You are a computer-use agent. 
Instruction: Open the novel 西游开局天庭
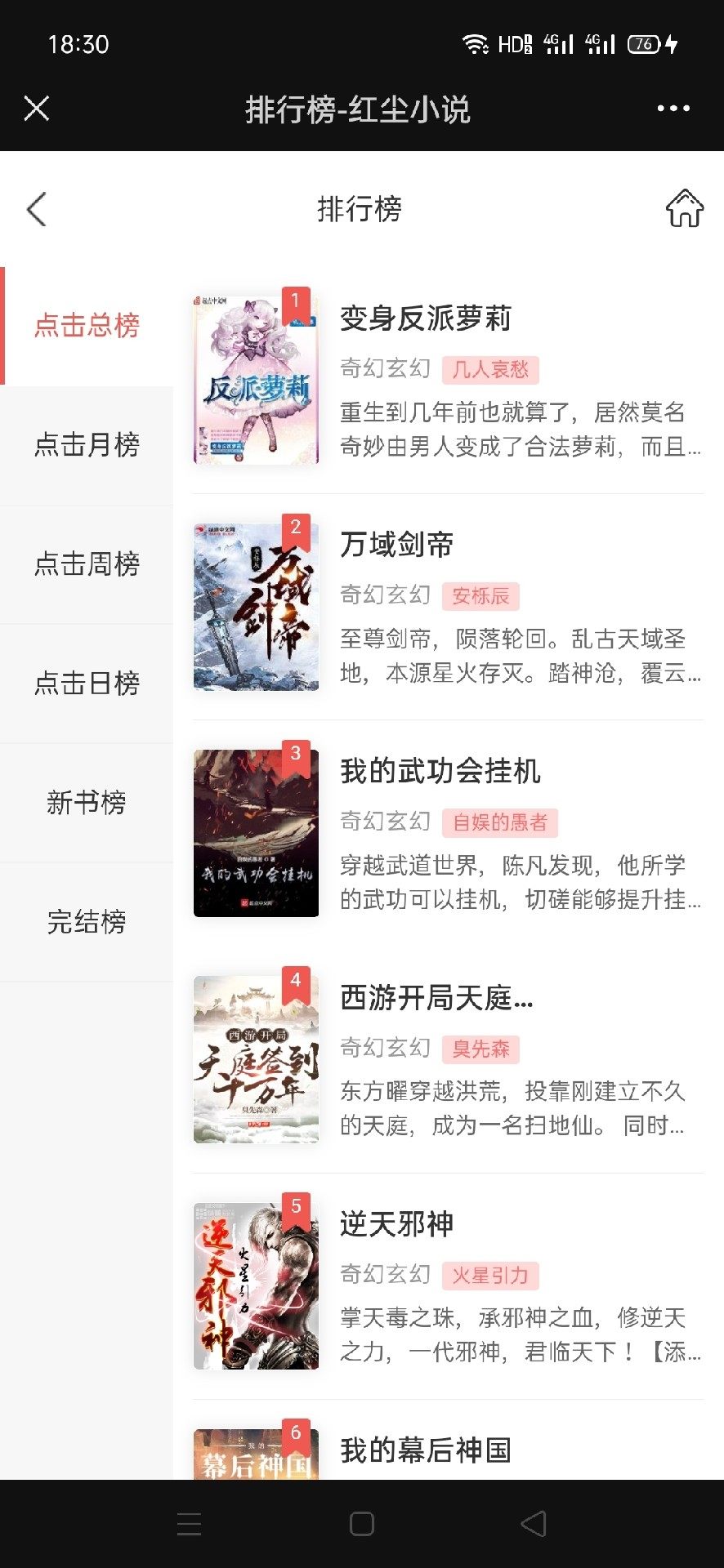436,997
